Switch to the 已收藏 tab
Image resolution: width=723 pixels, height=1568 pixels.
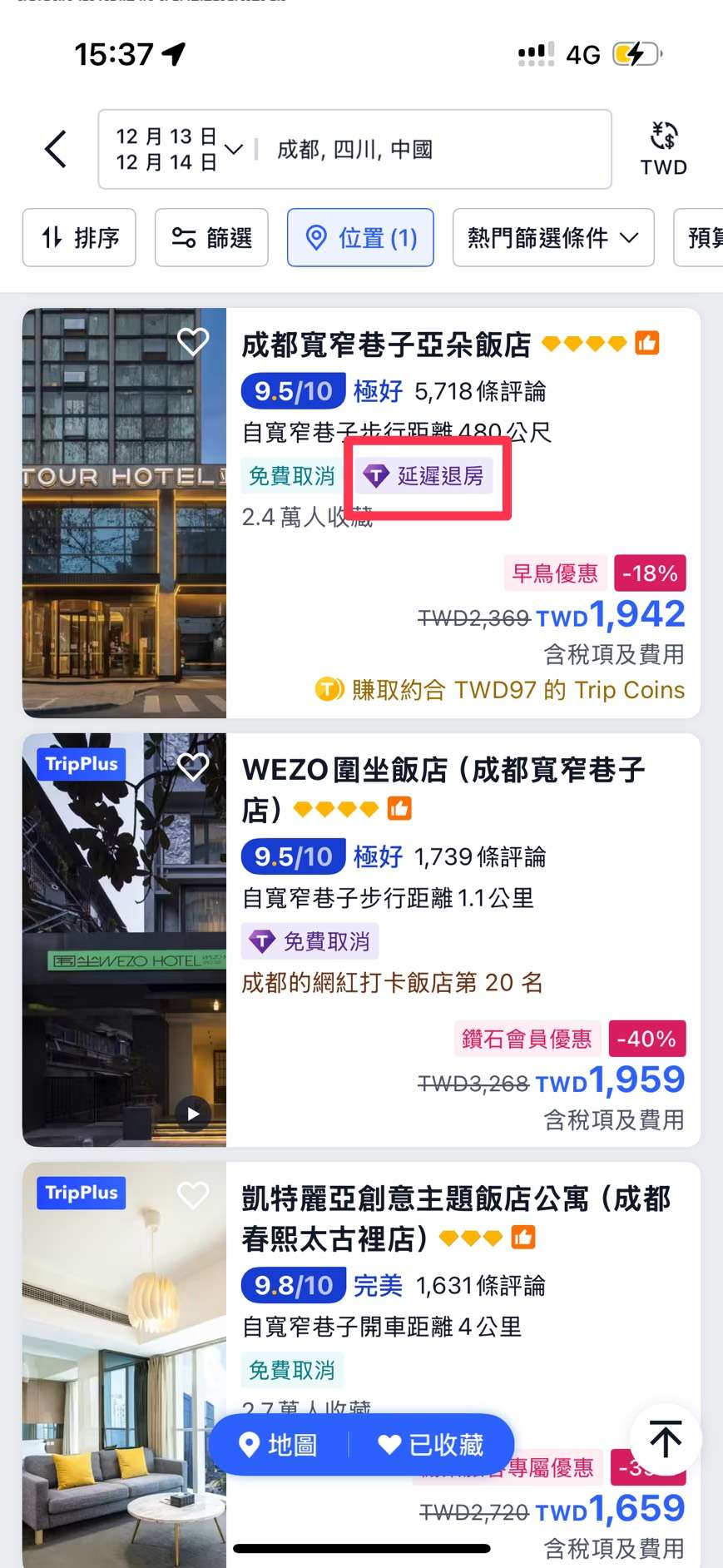point(431,1443)
